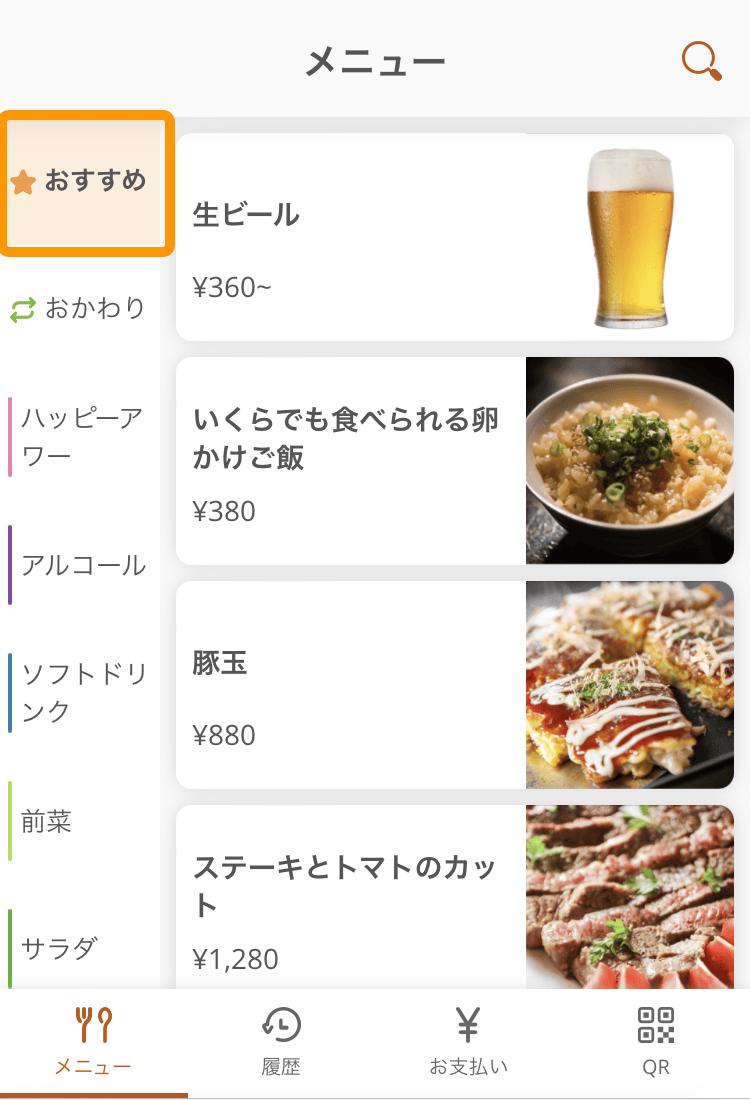Image resolution: width=750 pixels, height=1100 pixels.
Task: Switch to the 履歴 tab
Action: click(x=281, y=1042)
